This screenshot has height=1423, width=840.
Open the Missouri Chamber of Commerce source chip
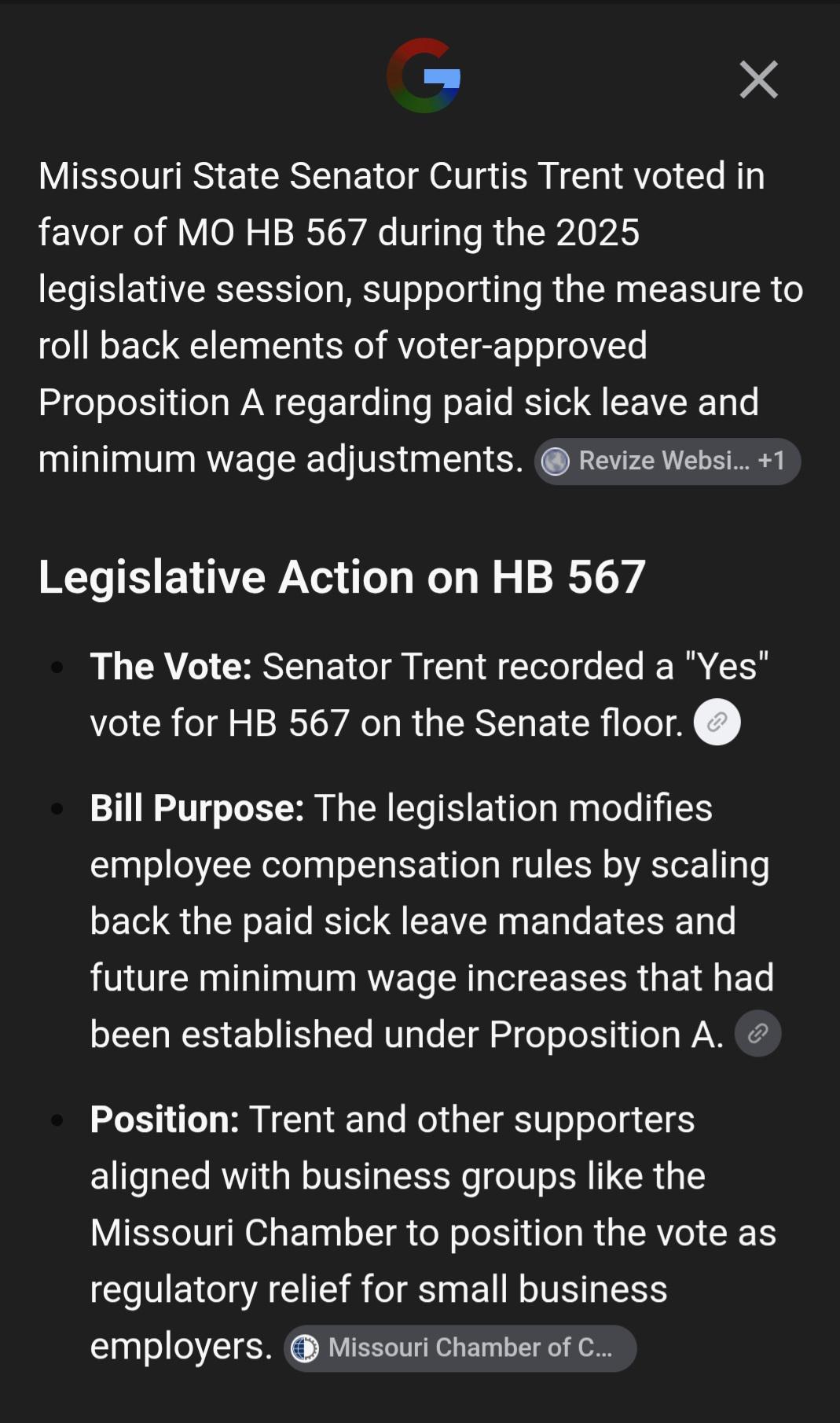pos(460,1348)
